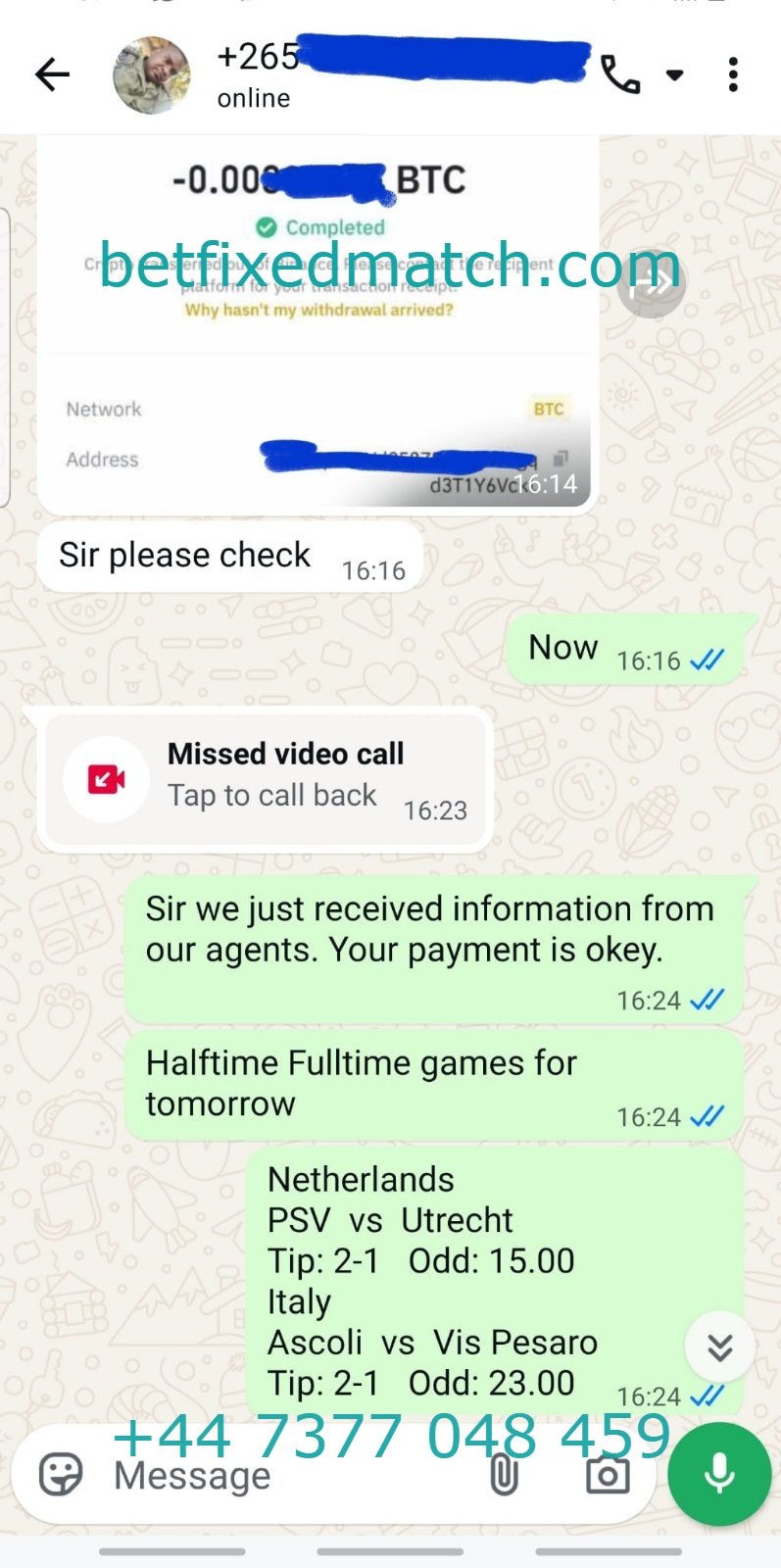Record a voice message with the microphone
The image size is (781, 1568).
tap(720, 1474)
